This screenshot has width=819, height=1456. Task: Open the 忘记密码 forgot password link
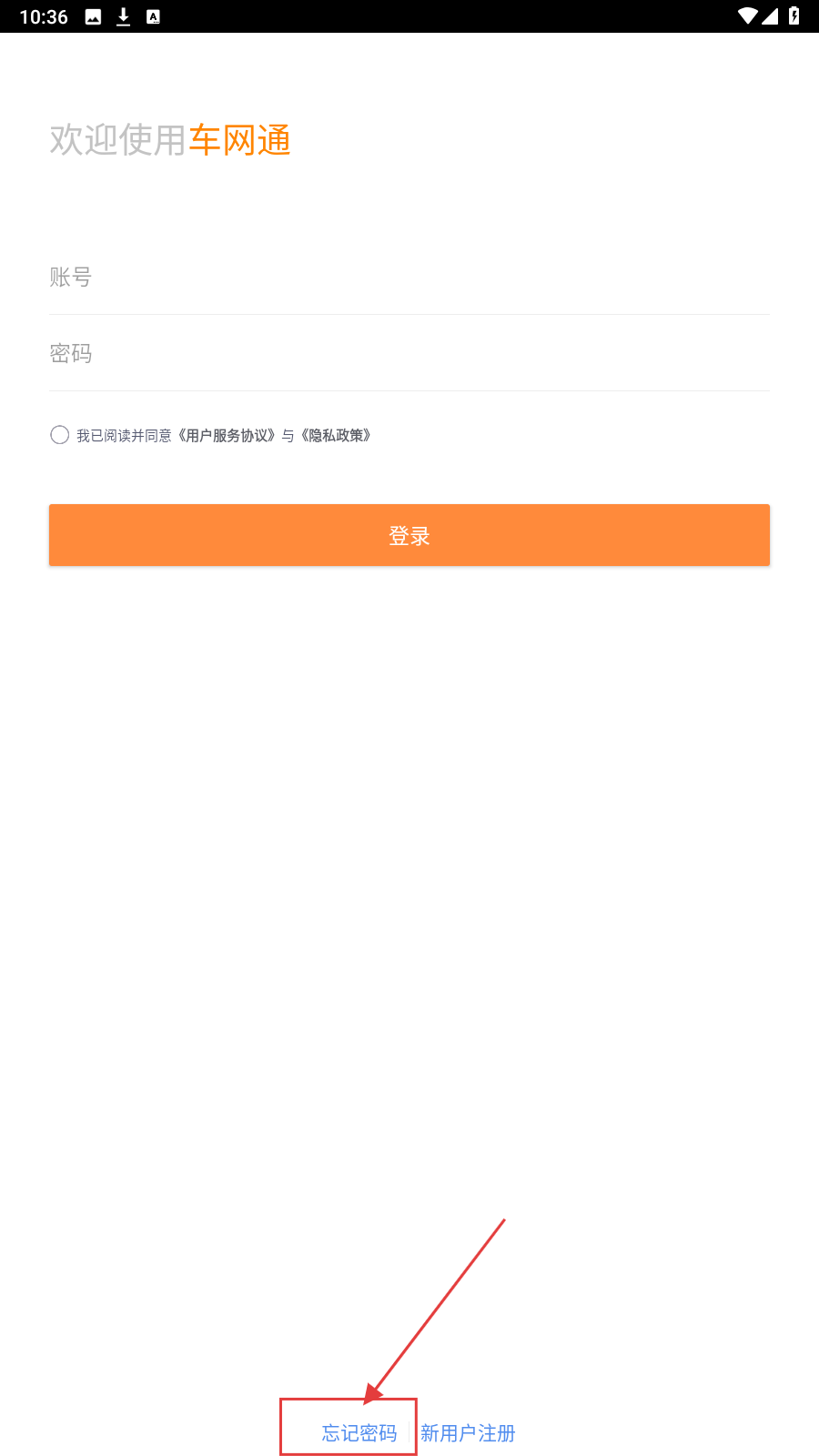(x=359, y=1433)
